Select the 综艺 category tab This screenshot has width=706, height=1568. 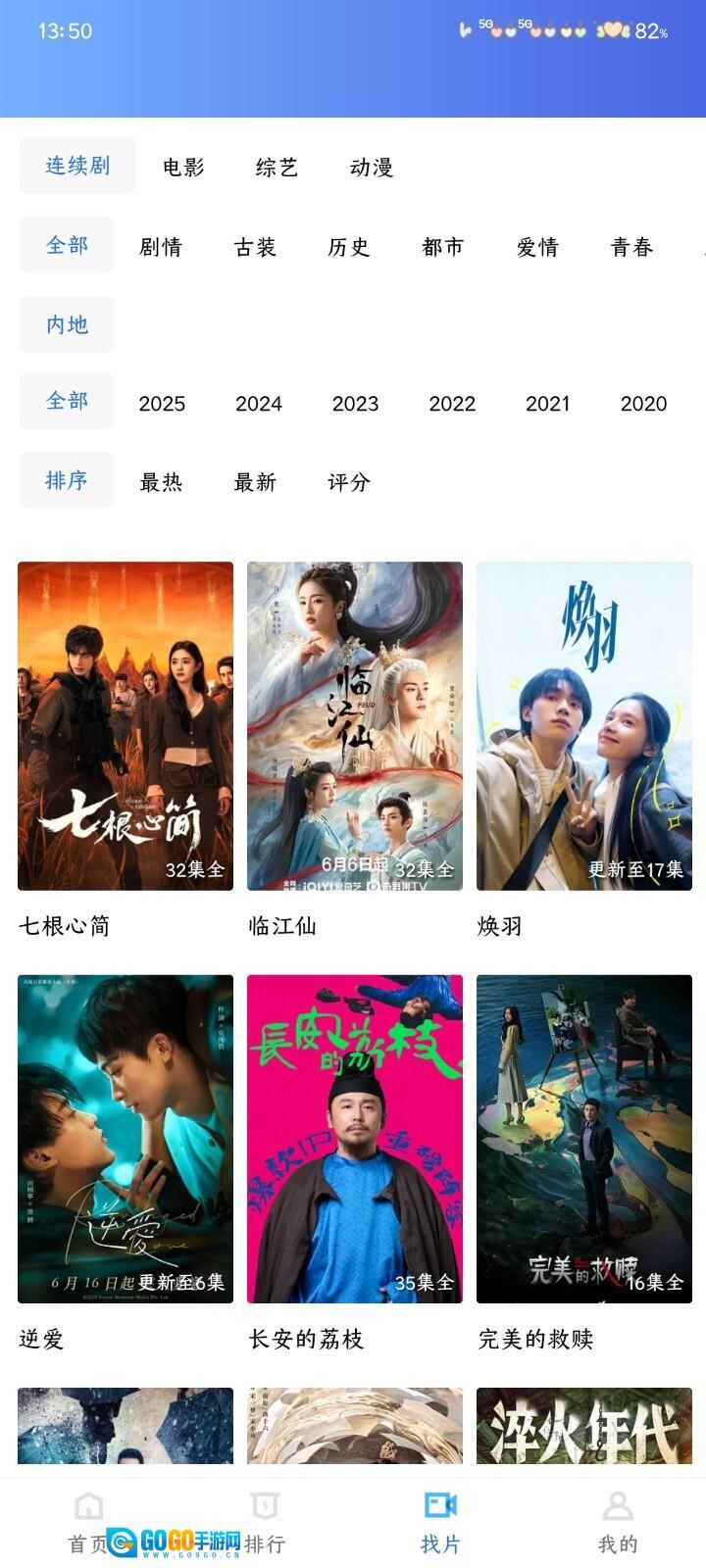(277, 168)
